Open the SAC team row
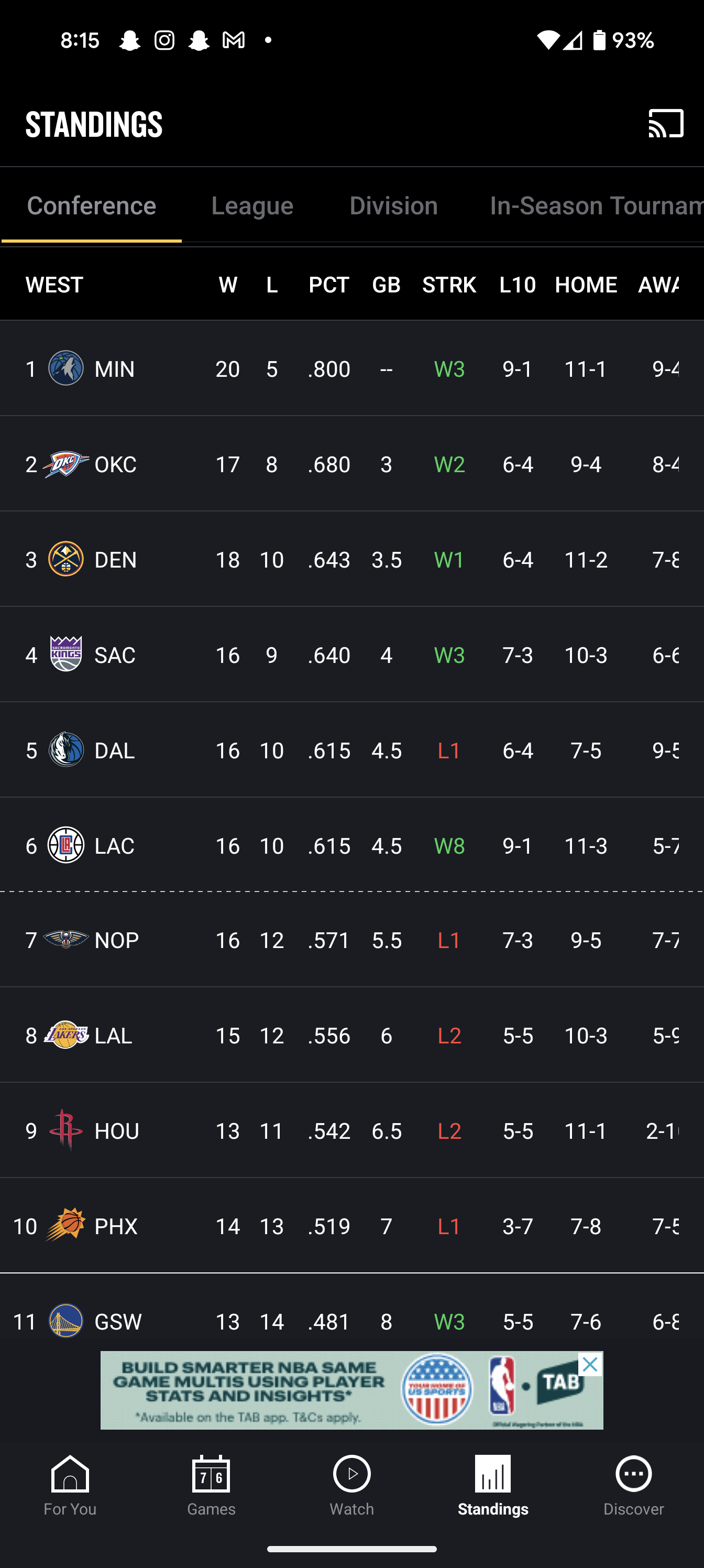704x1568 pixels. (351, 655)
